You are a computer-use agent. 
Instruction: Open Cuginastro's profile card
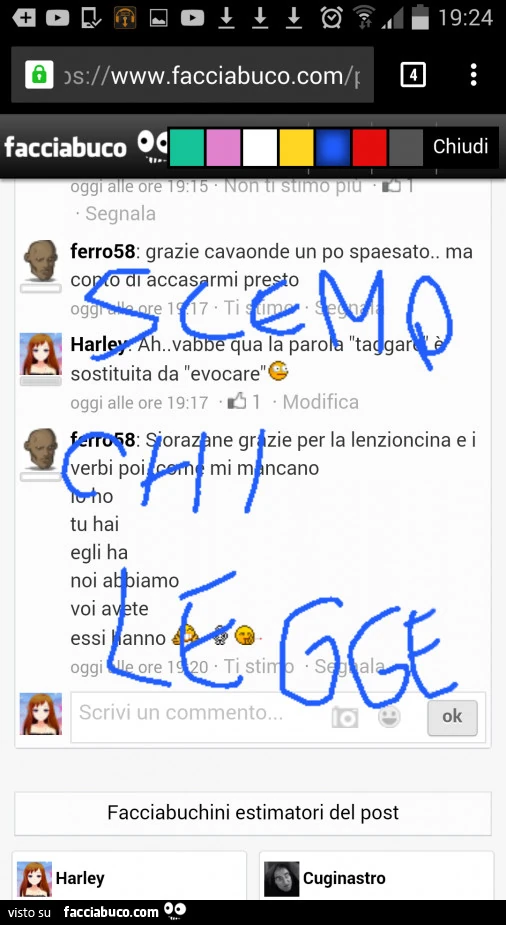376,876
